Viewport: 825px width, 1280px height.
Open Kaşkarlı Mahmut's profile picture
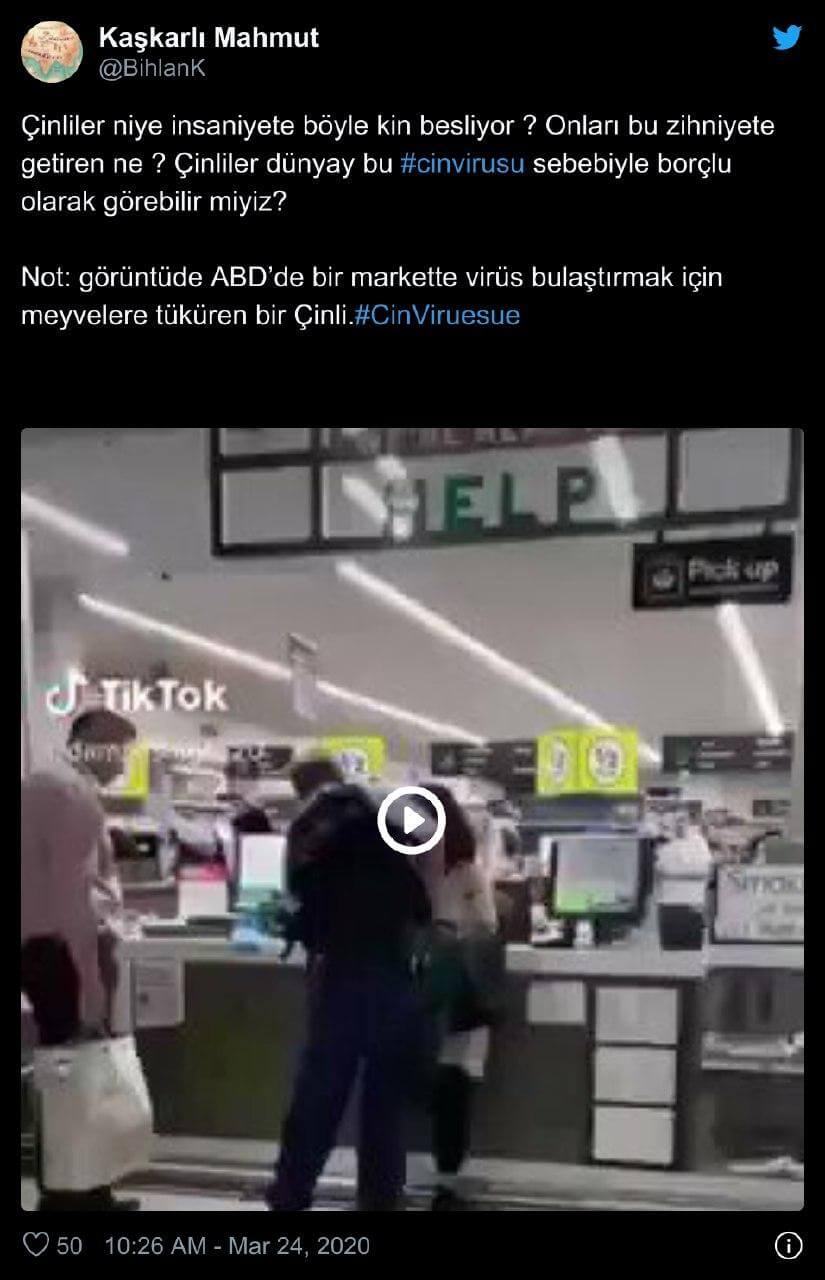(x=52, y=52)
